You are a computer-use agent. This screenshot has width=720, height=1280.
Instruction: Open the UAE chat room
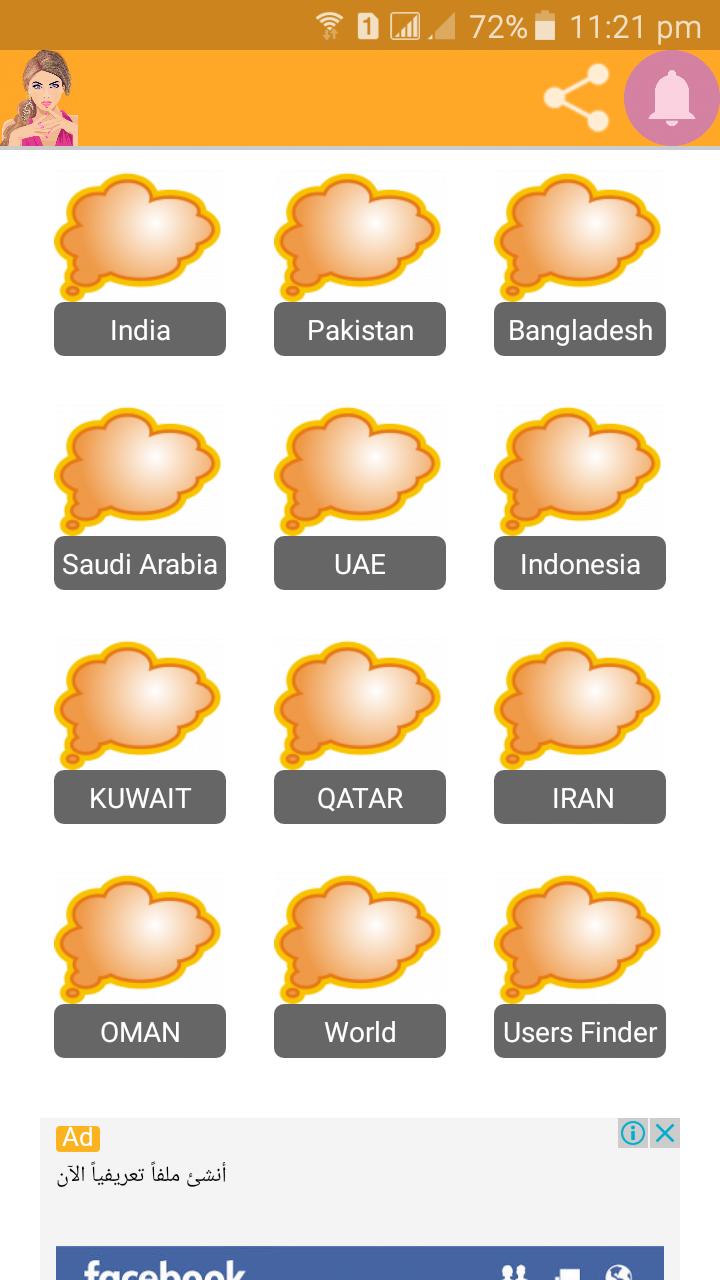tap(360, 563)
